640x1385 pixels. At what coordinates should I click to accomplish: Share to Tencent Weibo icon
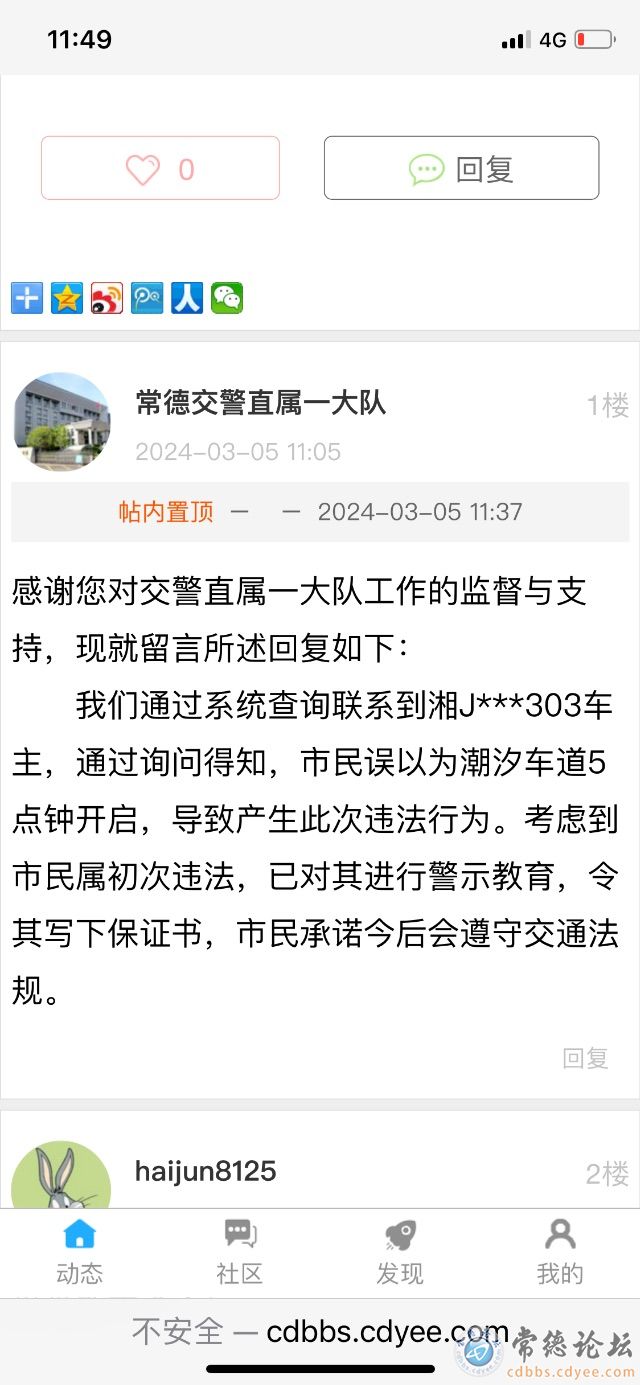tap(147, 298)
